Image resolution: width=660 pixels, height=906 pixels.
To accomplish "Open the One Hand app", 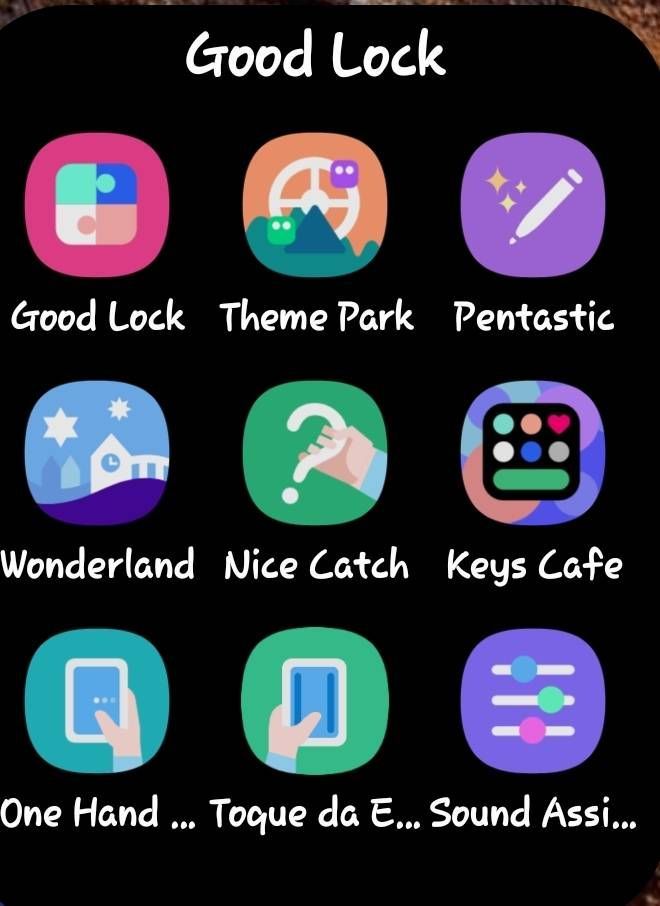I will 96,701.
